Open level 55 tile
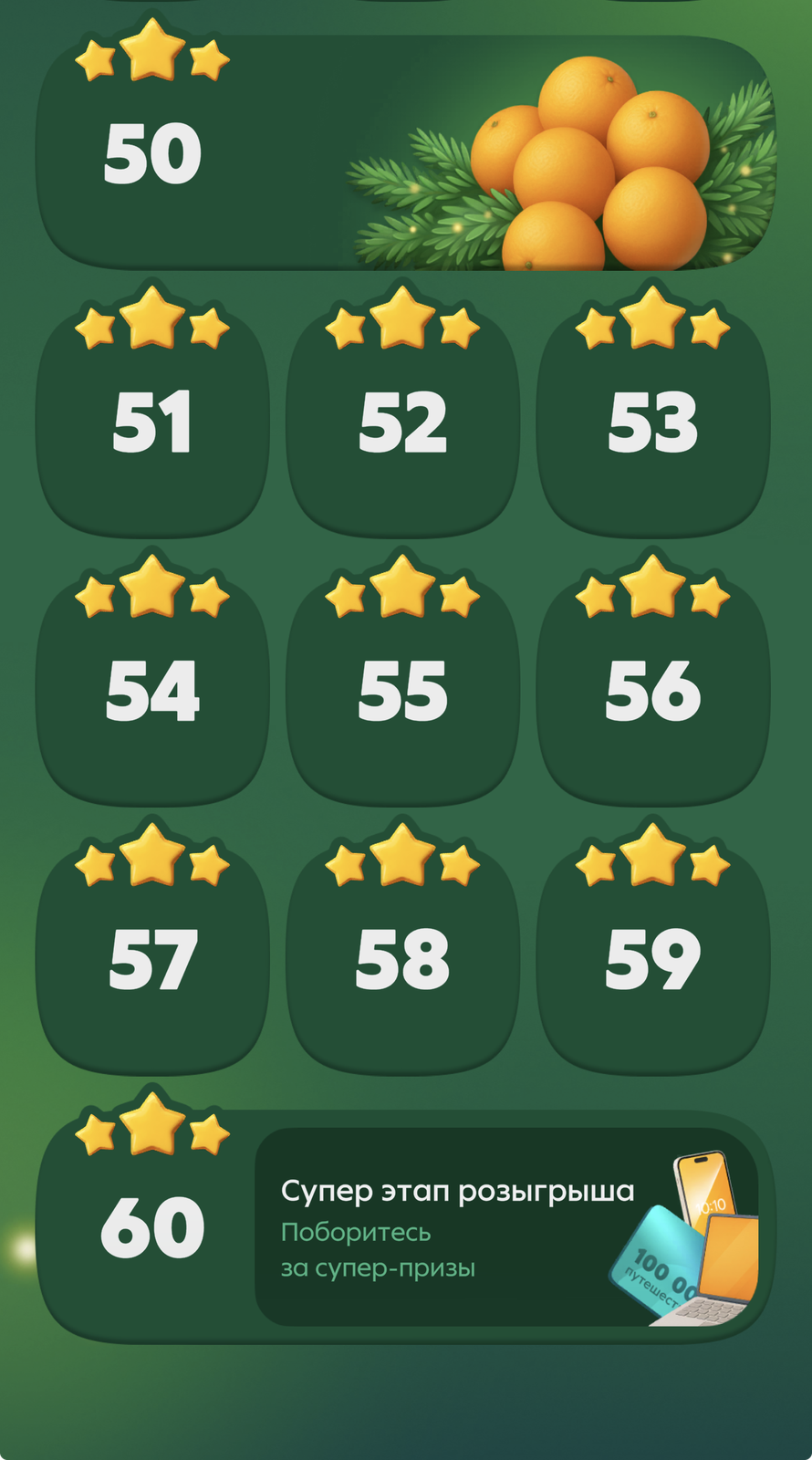This screenshot has width=812, height=1460. (x=402, y=691)
